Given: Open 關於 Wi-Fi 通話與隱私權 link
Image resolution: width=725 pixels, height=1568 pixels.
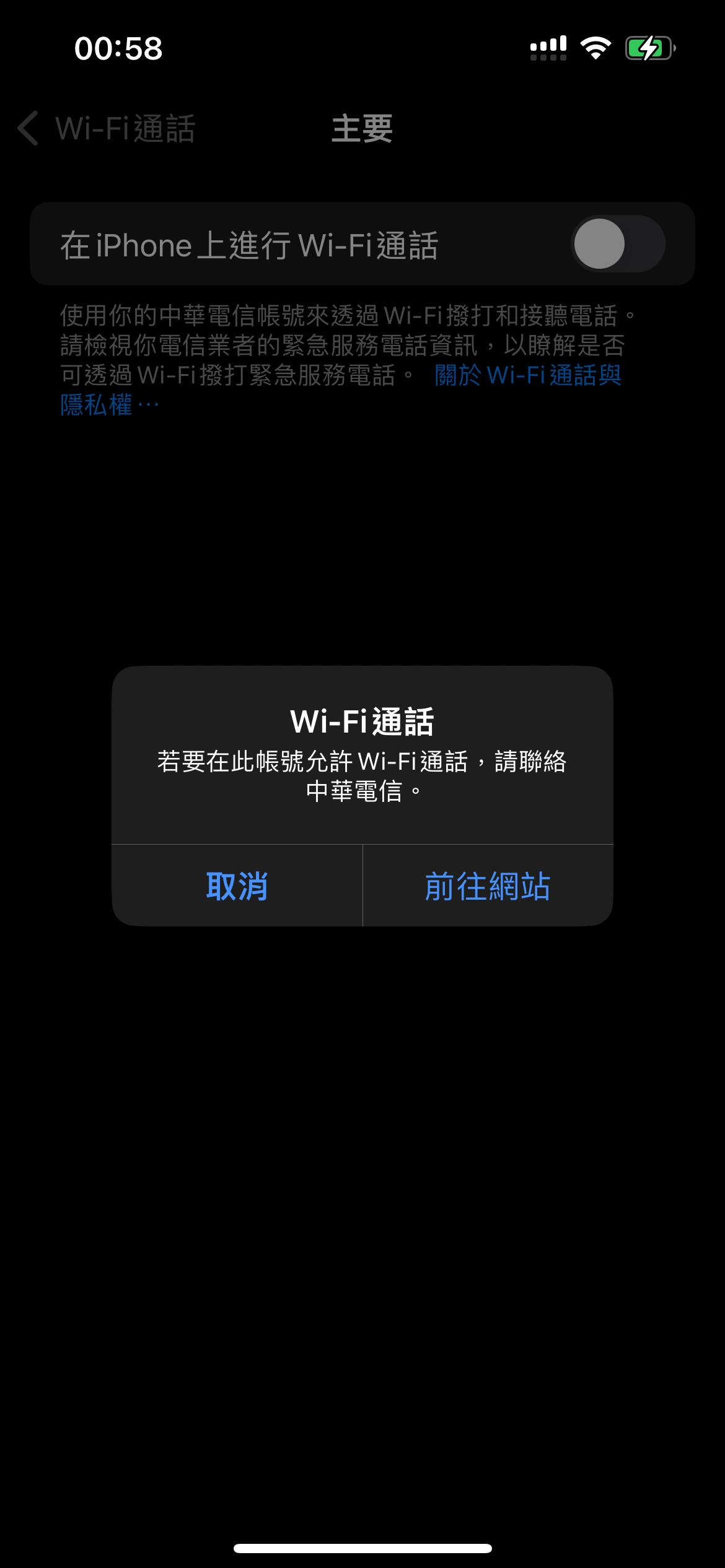Looking at the screenshot, I should pos(527,376).
